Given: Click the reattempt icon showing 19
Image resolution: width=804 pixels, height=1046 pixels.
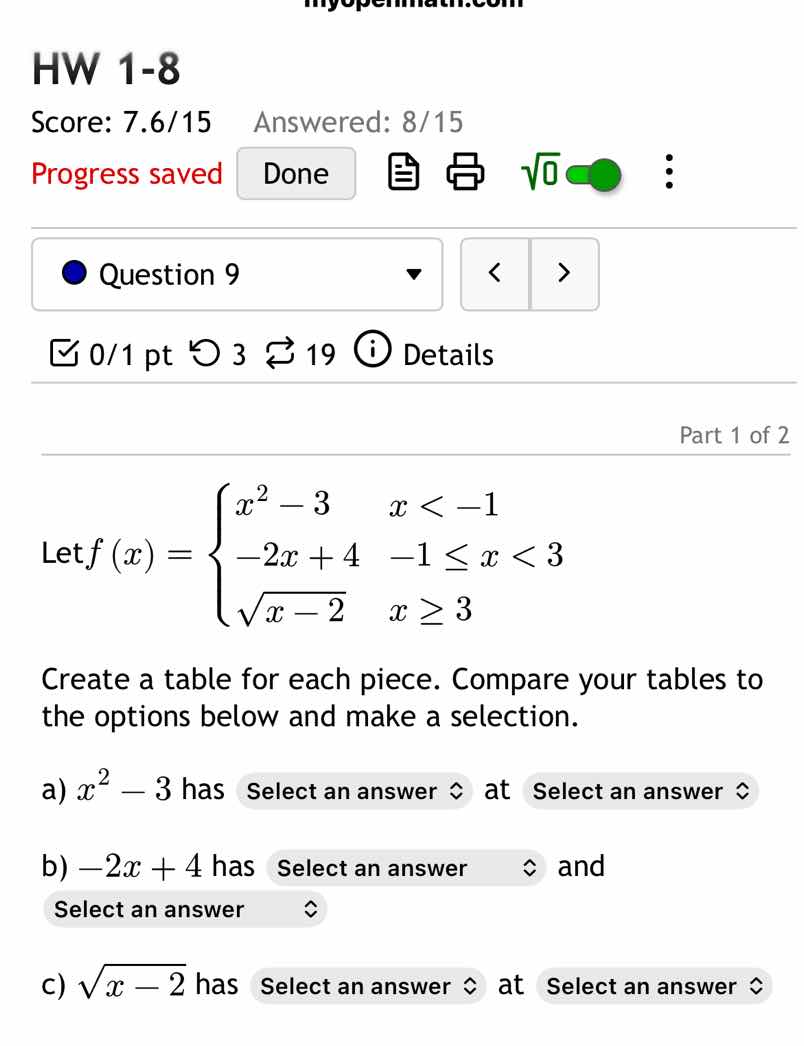Looking at the screenshot, I should click(283, 352).
